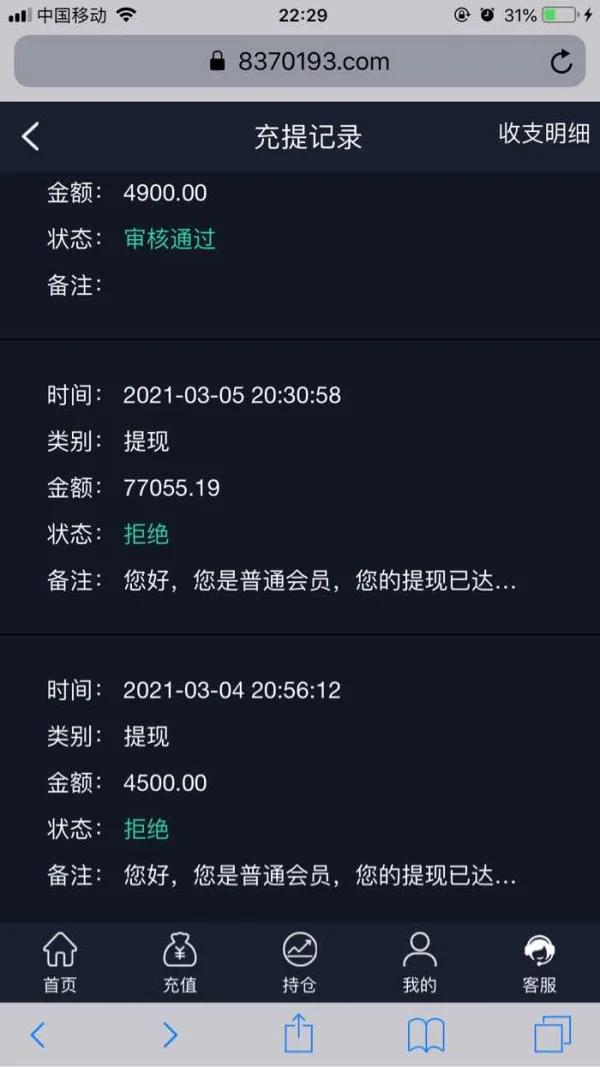Open 客服 customer service tab
Screen dimensions: 600x1067
tap(539, 962)
